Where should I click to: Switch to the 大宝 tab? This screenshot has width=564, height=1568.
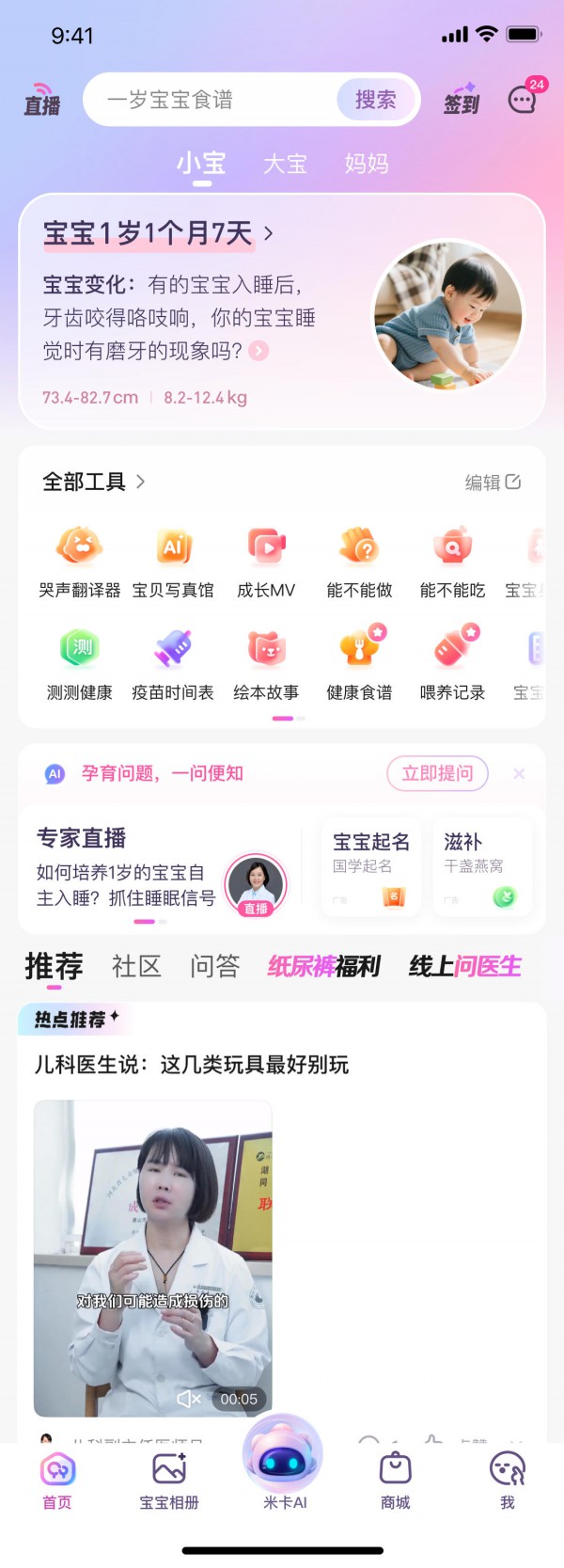click(285, 164)
